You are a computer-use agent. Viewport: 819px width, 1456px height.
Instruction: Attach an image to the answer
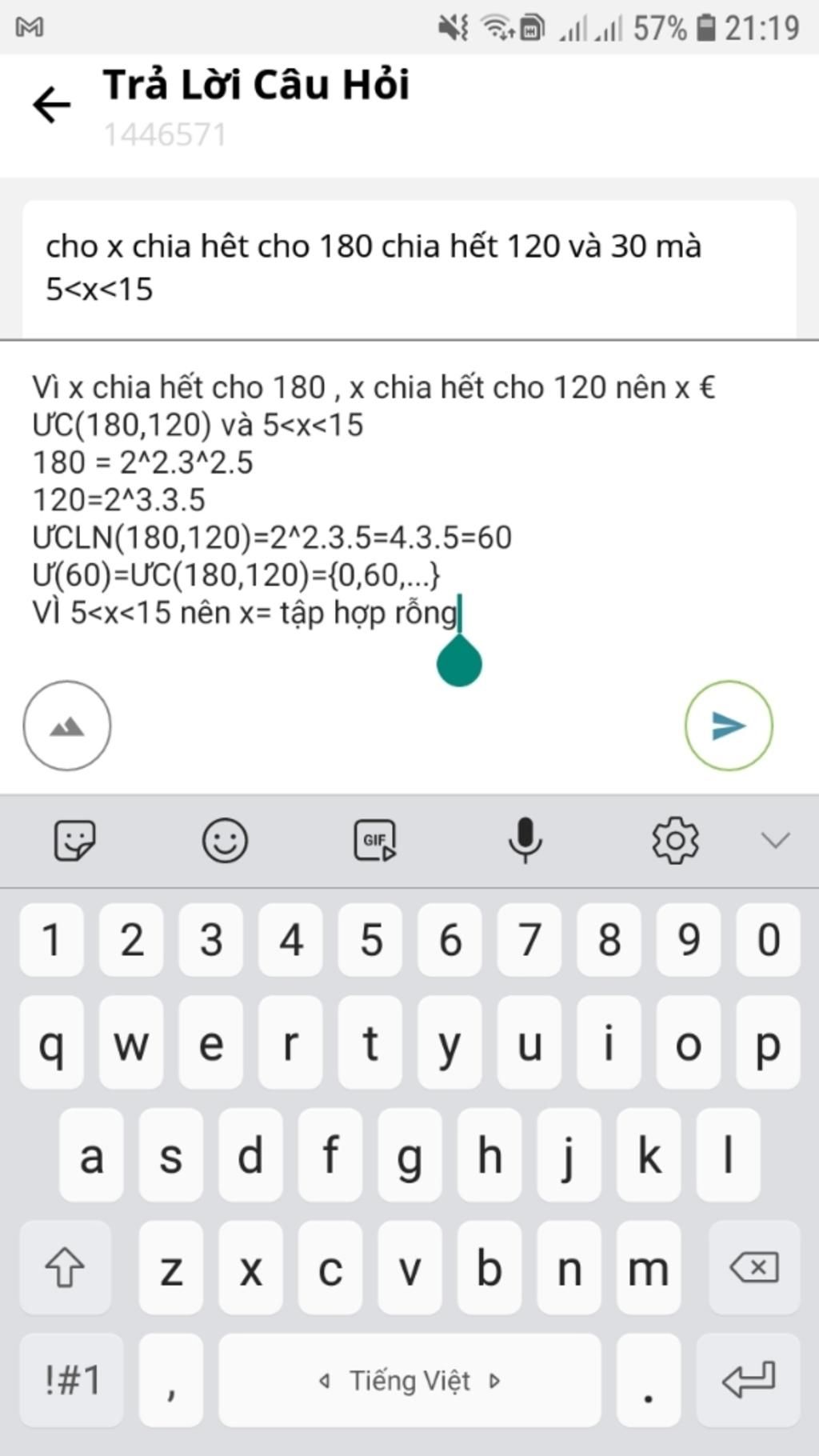67,726
